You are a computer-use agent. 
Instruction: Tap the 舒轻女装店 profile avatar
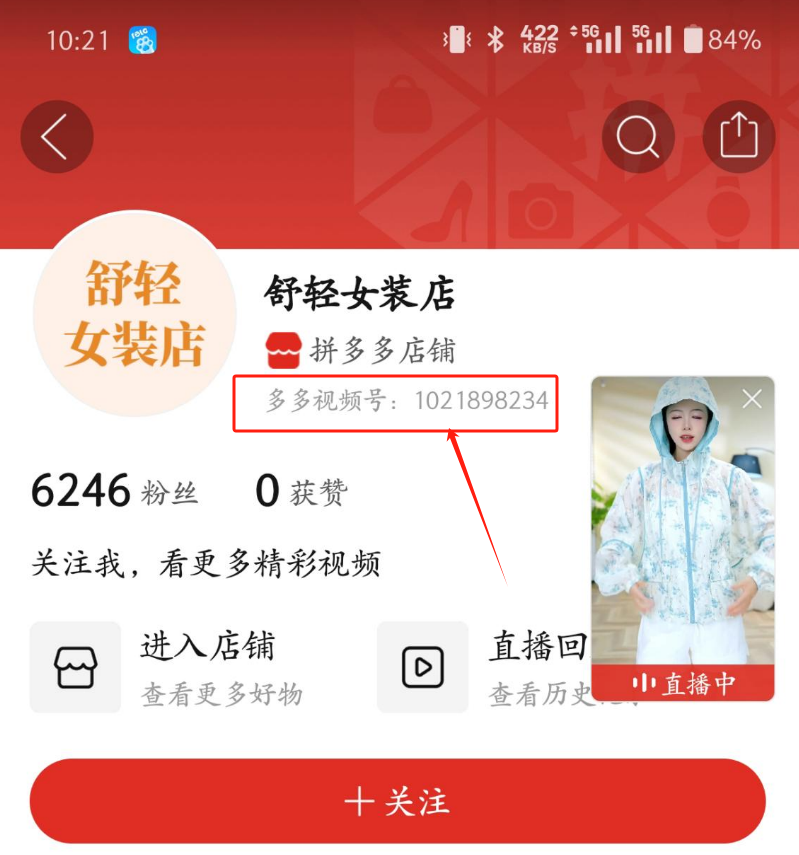tap(134, 313)
